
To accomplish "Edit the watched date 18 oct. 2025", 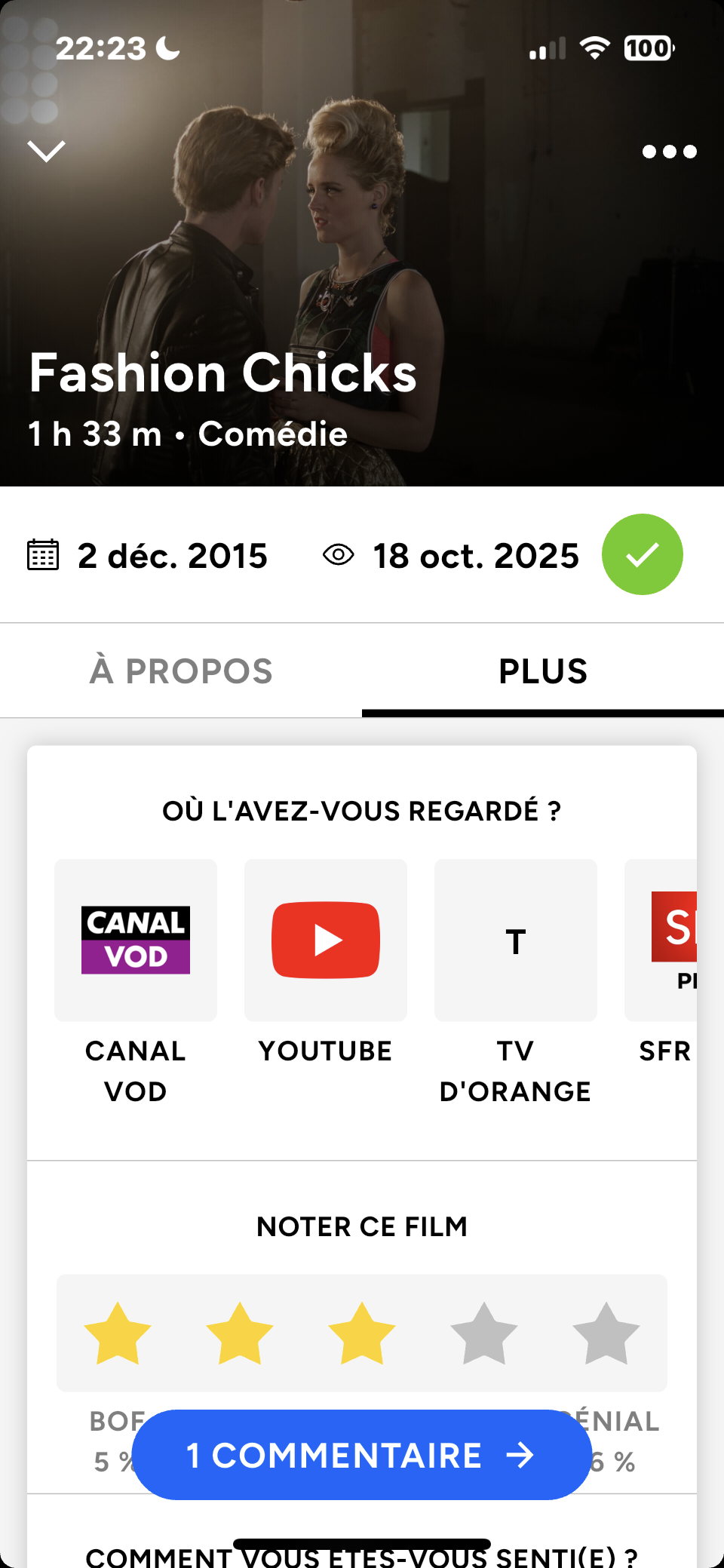I will [x=475, y=556].
